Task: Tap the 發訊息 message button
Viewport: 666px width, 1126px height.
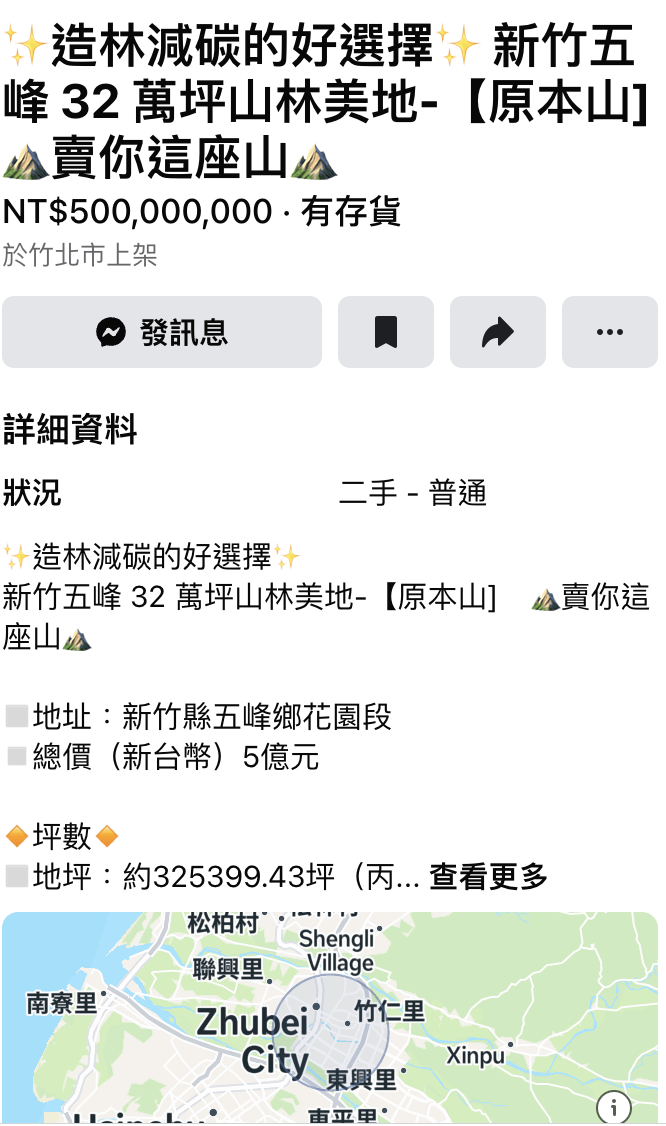Action: 162,332
